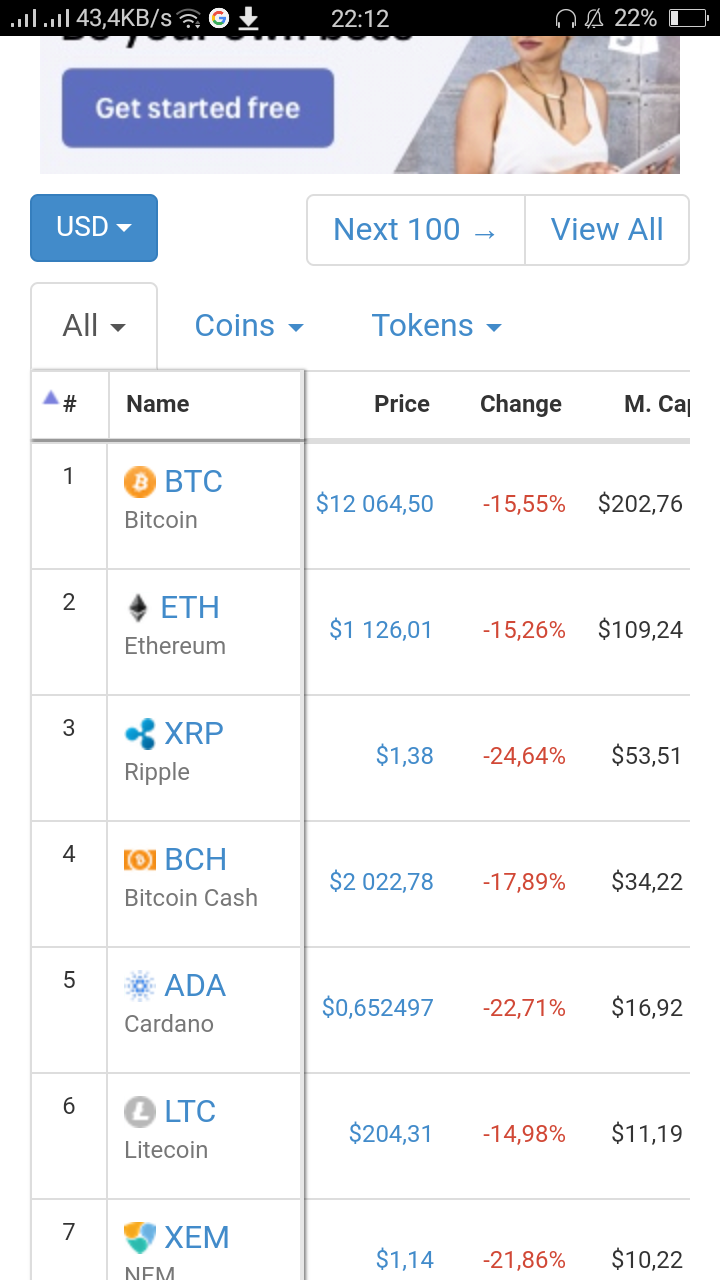The width and height of the screenshot is (720, 1280).
Task: Open the USD currency dropdown
Action: pyautogui.click(x=93, y=228)
